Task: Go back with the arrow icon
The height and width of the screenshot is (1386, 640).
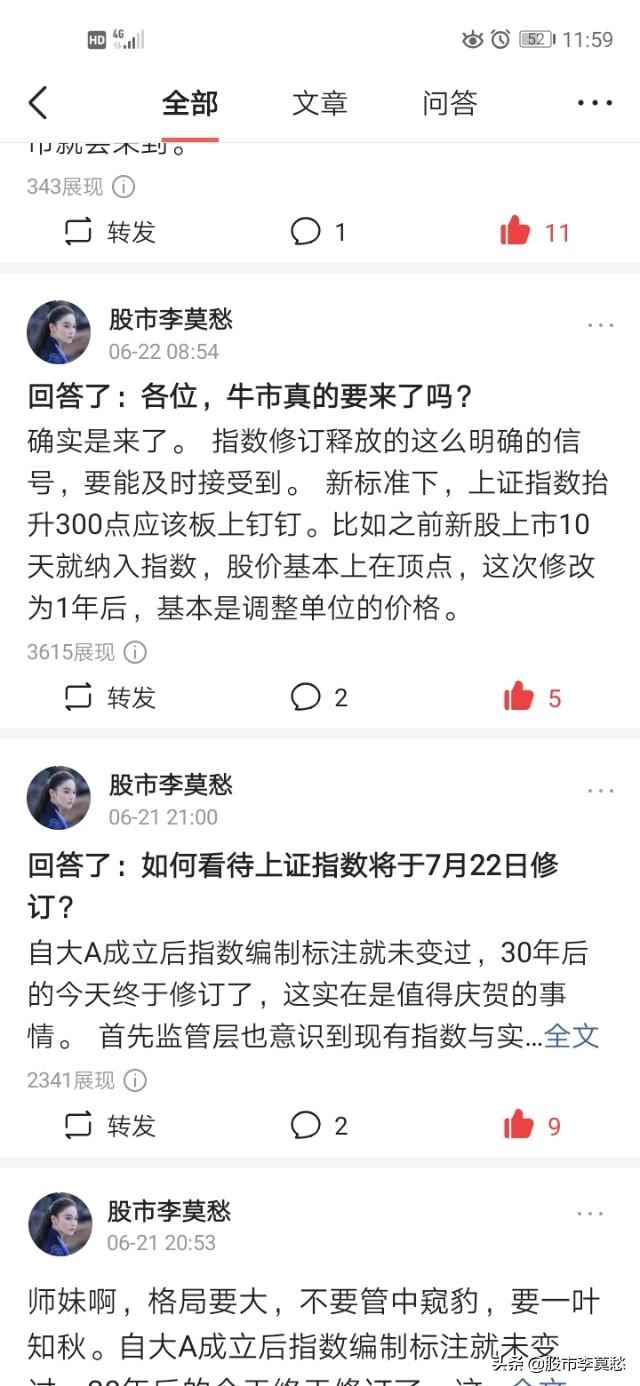Action: 38,103
